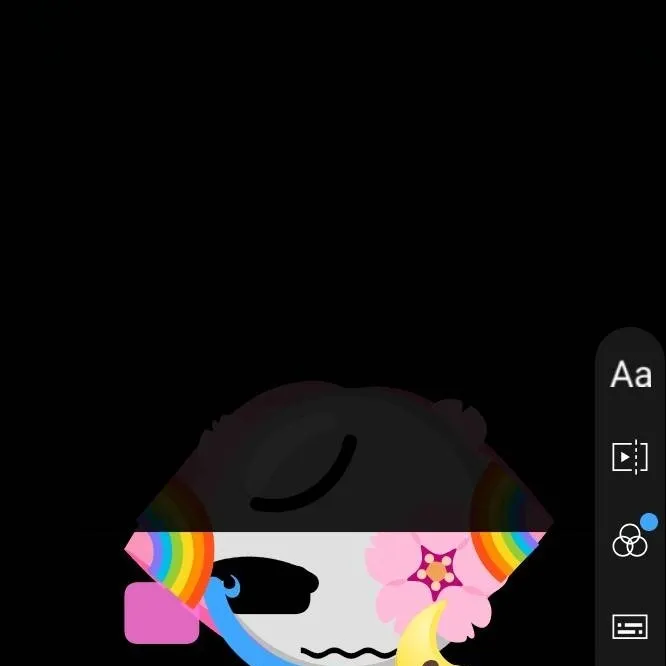
Task: Open the video split tool
Action: (x=630, y=457)
